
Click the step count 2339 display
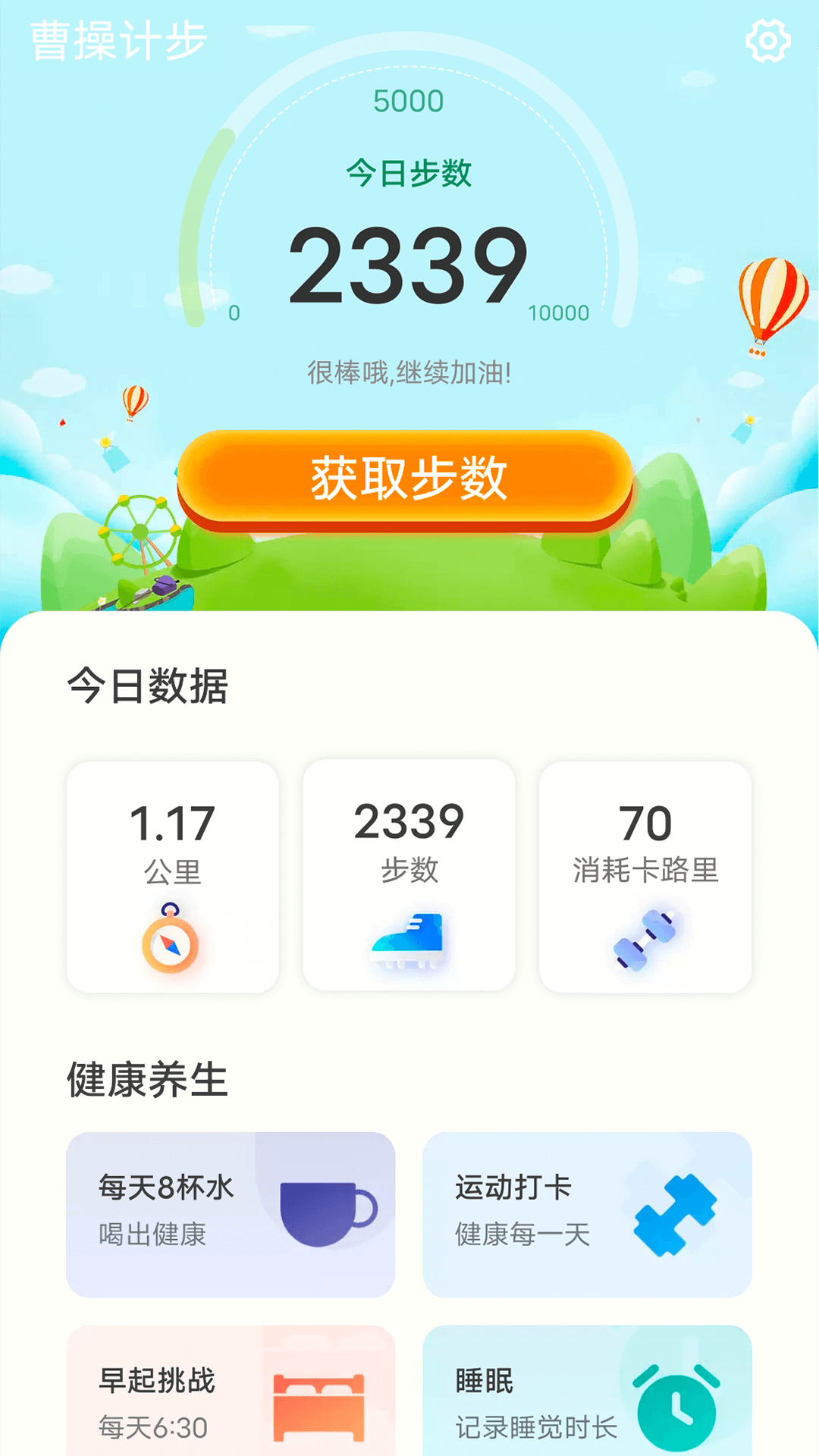[409, 265]
